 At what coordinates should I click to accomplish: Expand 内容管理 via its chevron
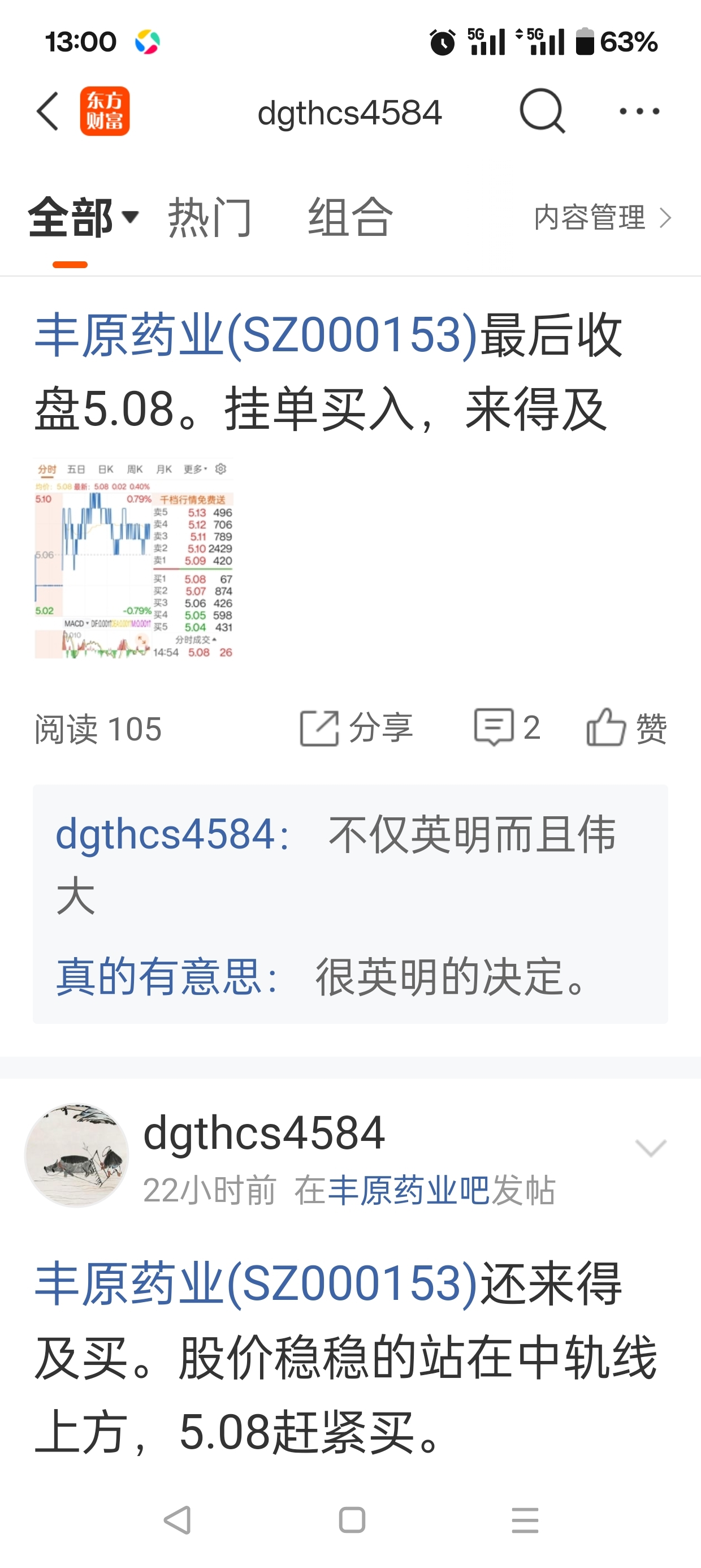pyautogui.click(x=667, y=218)
